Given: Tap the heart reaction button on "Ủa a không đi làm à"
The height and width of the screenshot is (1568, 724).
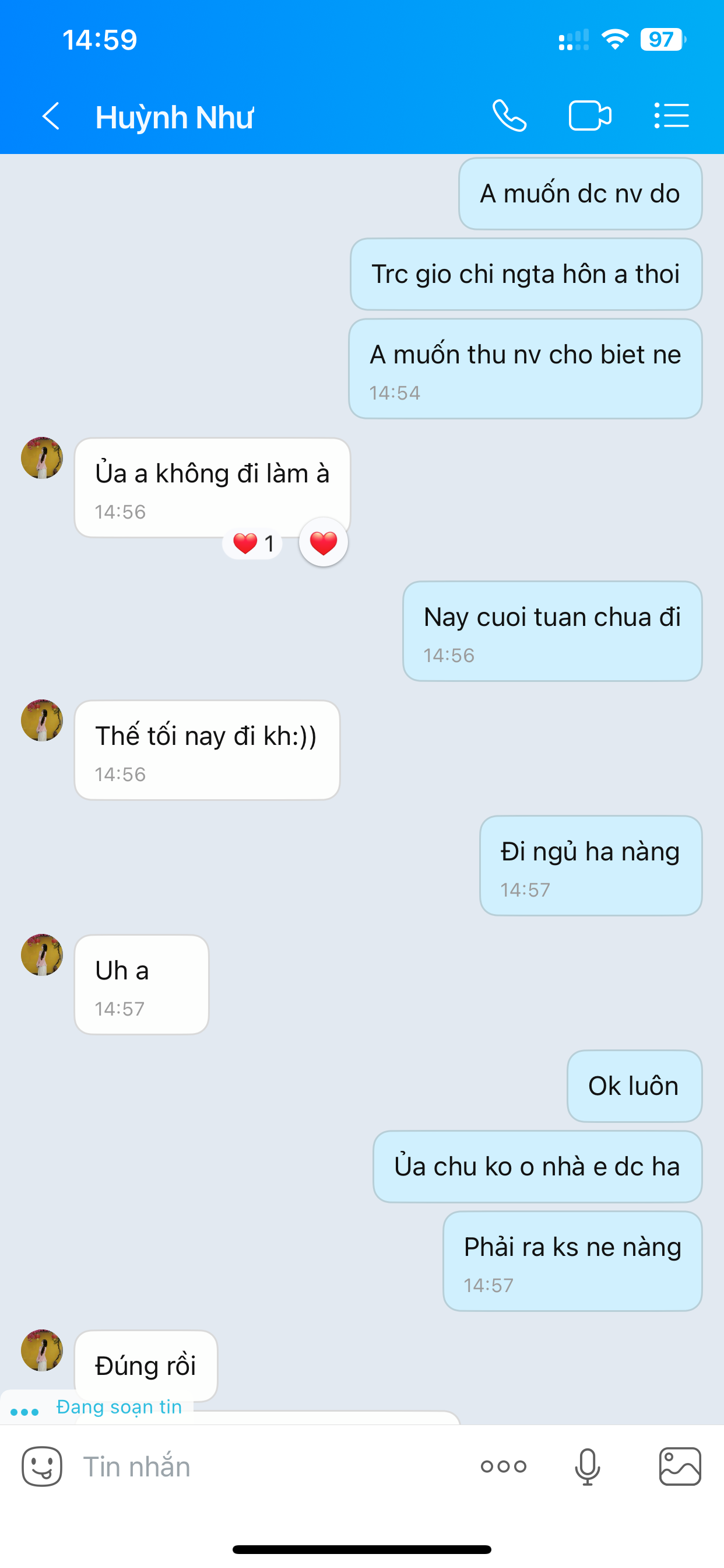Looking at the screenshot, I should [x=323, y=542].
